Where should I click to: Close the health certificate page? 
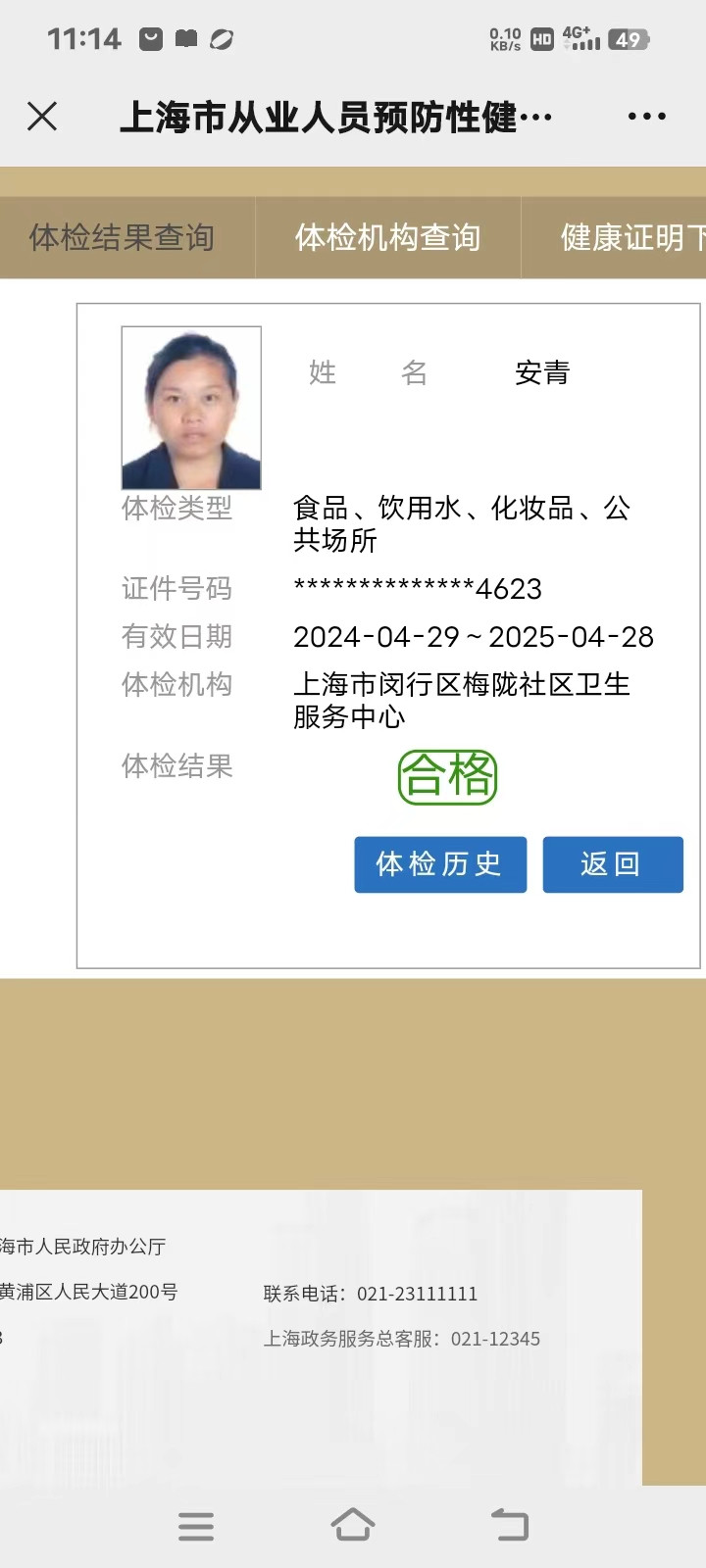(42, 117)
